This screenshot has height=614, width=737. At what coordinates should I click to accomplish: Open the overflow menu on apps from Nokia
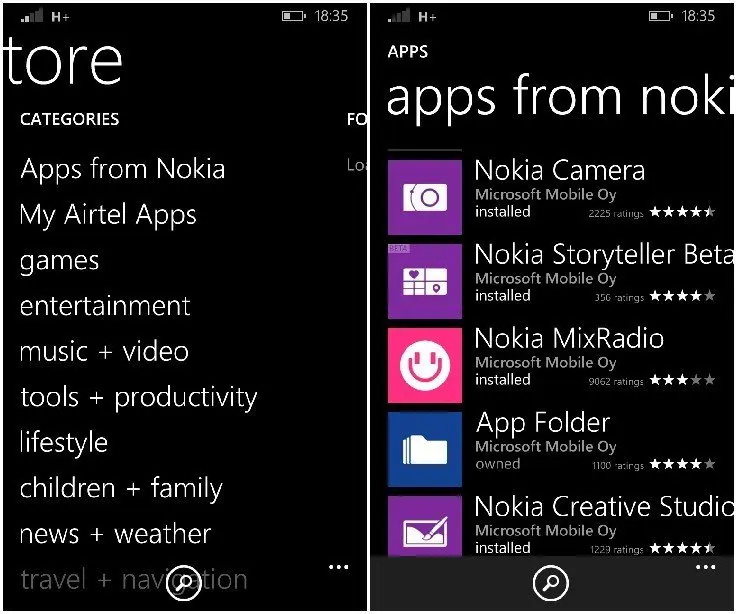point(705,568)
